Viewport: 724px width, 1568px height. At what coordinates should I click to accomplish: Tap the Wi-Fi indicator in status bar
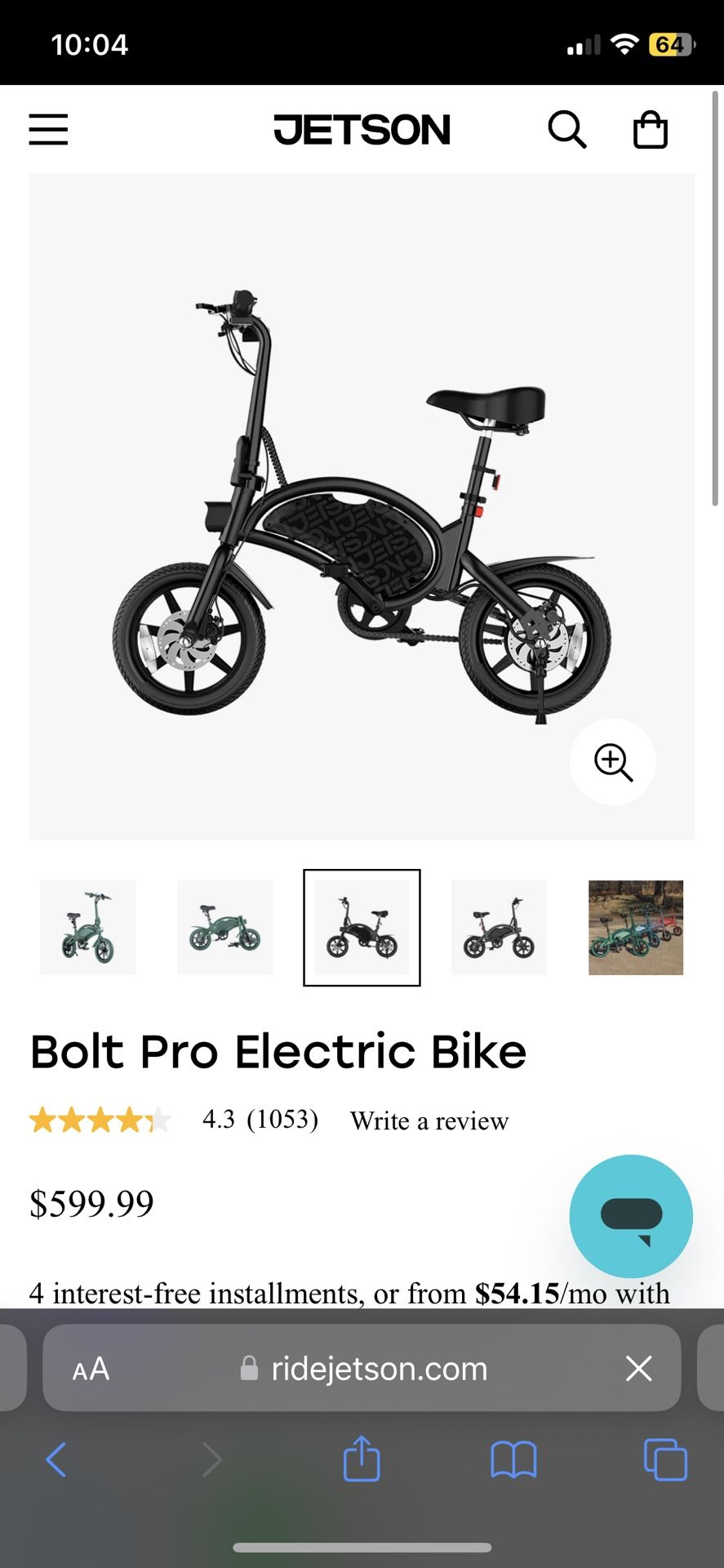tap(624, 43)
